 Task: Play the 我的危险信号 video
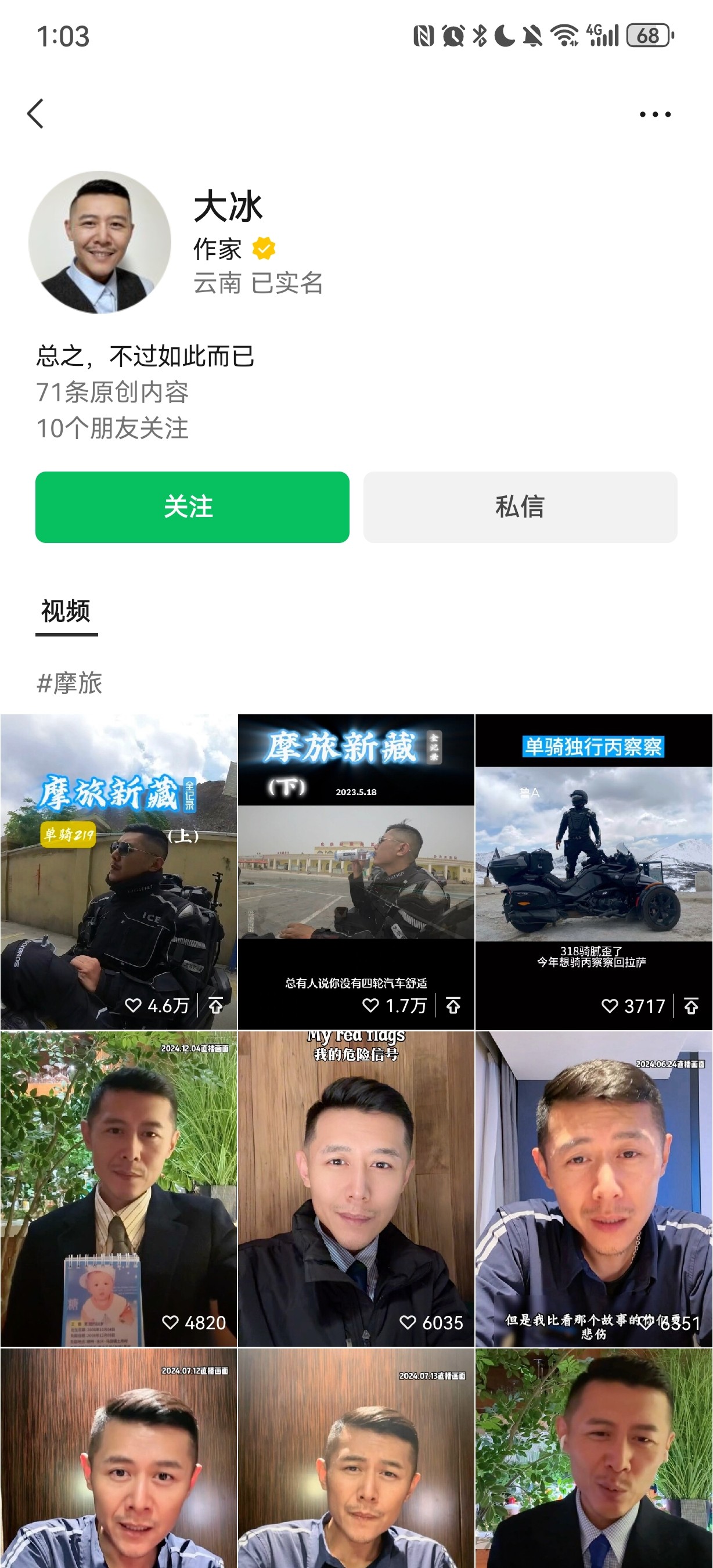point(356,1187)
